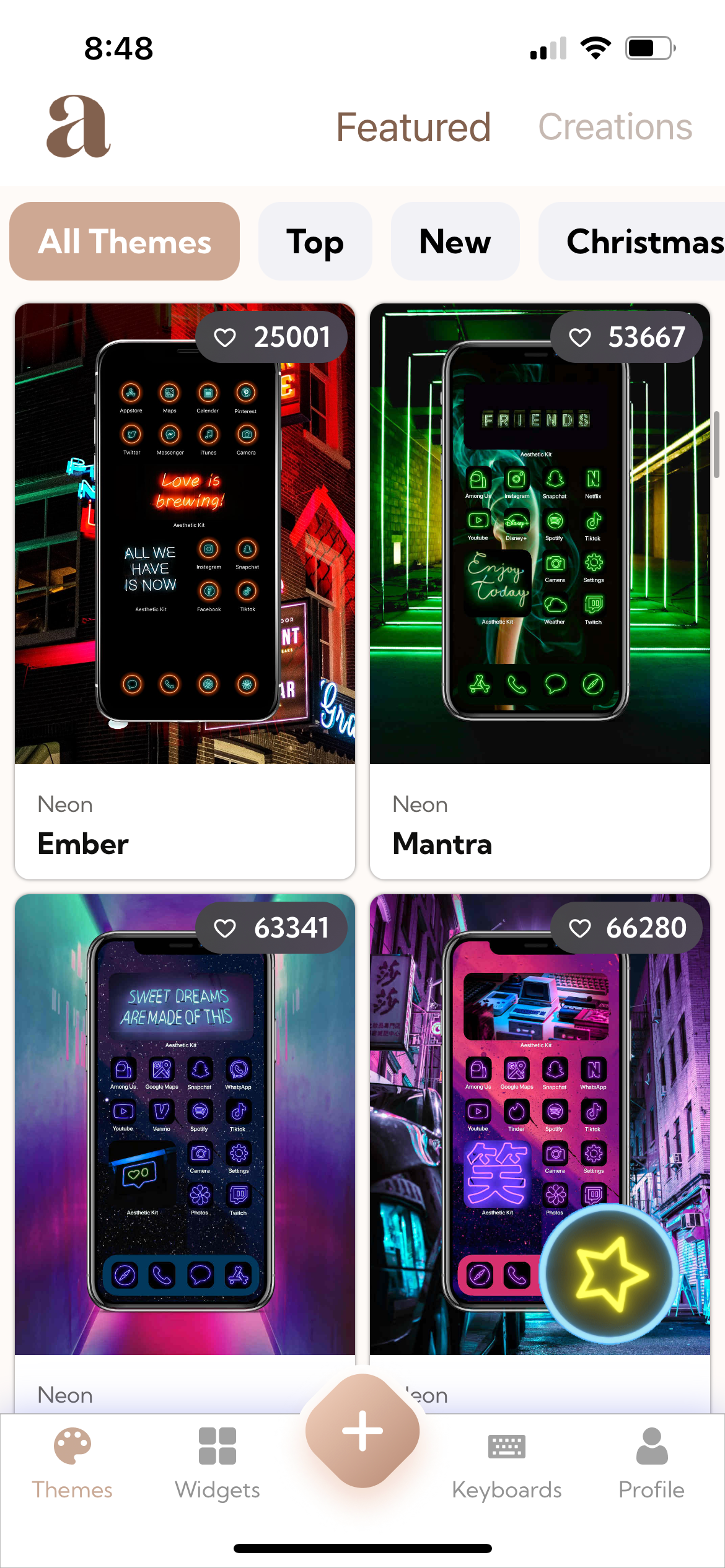Like the Neon Mantra theme
This screenshot has width=725, height=1568.
(581, 338)
